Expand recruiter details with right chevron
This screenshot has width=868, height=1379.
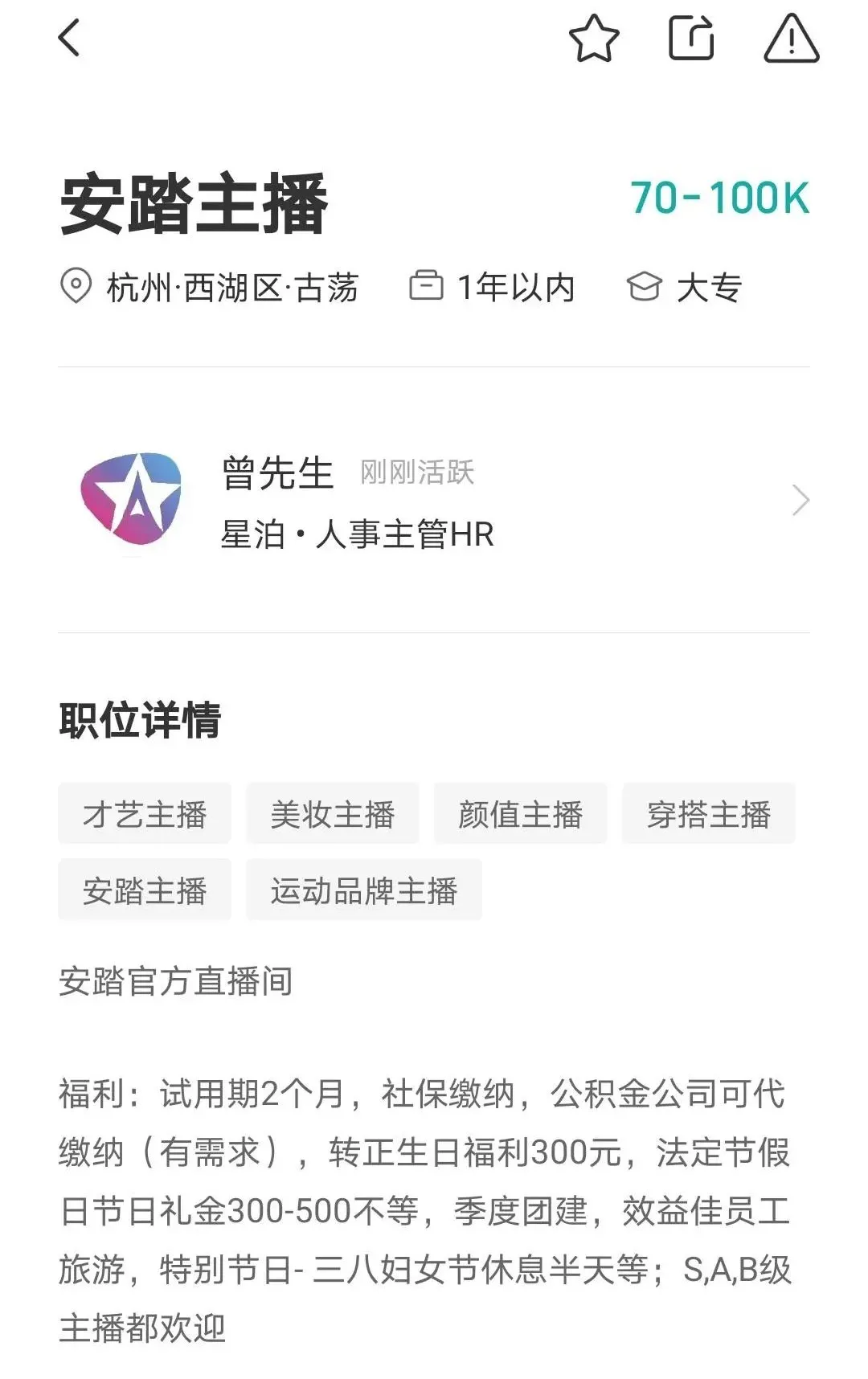pyautogui.click(x=800, y=500)
